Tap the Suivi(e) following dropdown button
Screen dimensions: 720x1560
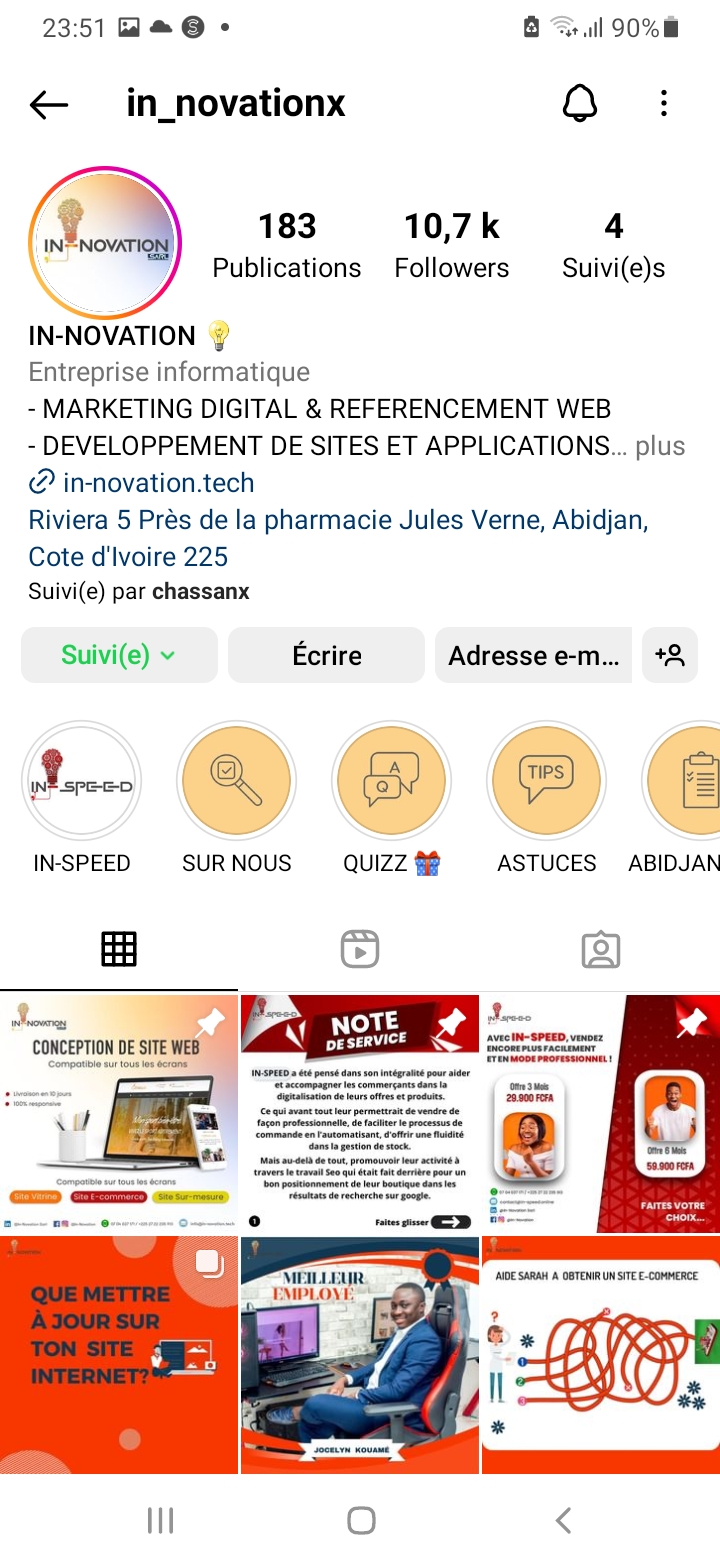119,655
